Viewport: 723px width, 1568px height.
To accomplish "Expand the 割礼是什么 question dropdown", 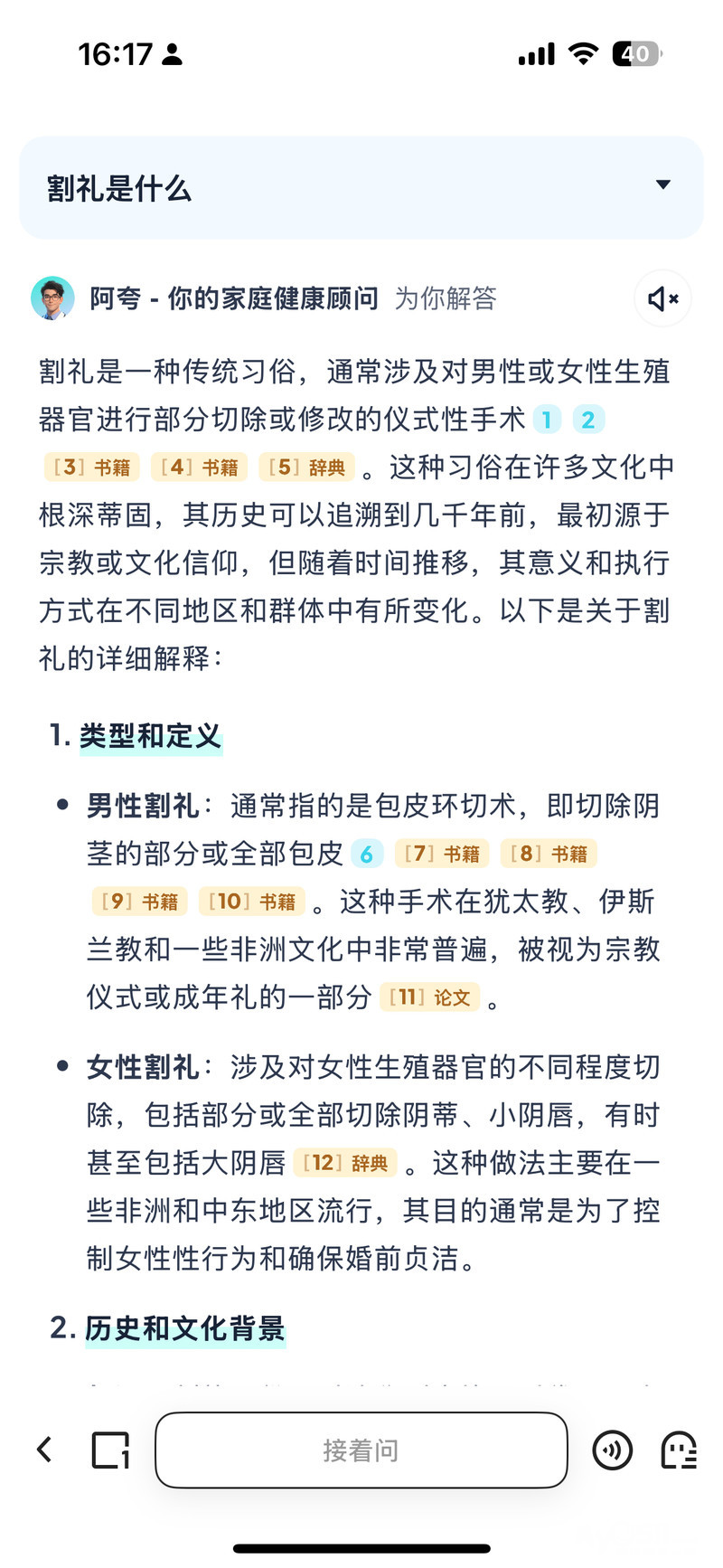I will click(x=662, y=185).
